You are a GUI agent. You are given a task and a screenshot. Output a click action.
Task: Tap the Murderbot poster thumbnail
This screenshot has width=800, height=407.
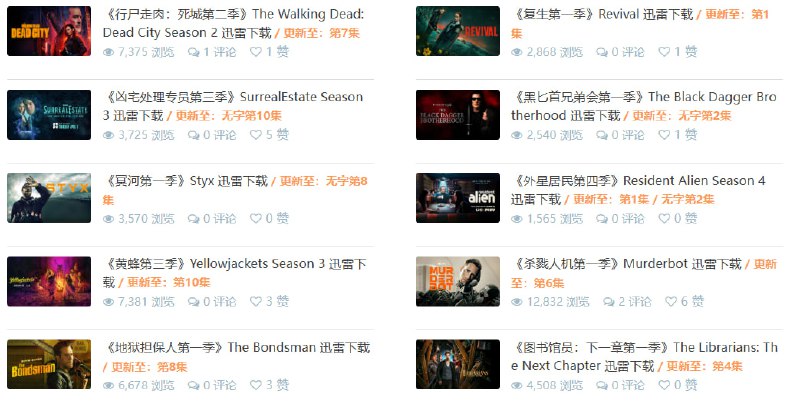pos(457,281)
